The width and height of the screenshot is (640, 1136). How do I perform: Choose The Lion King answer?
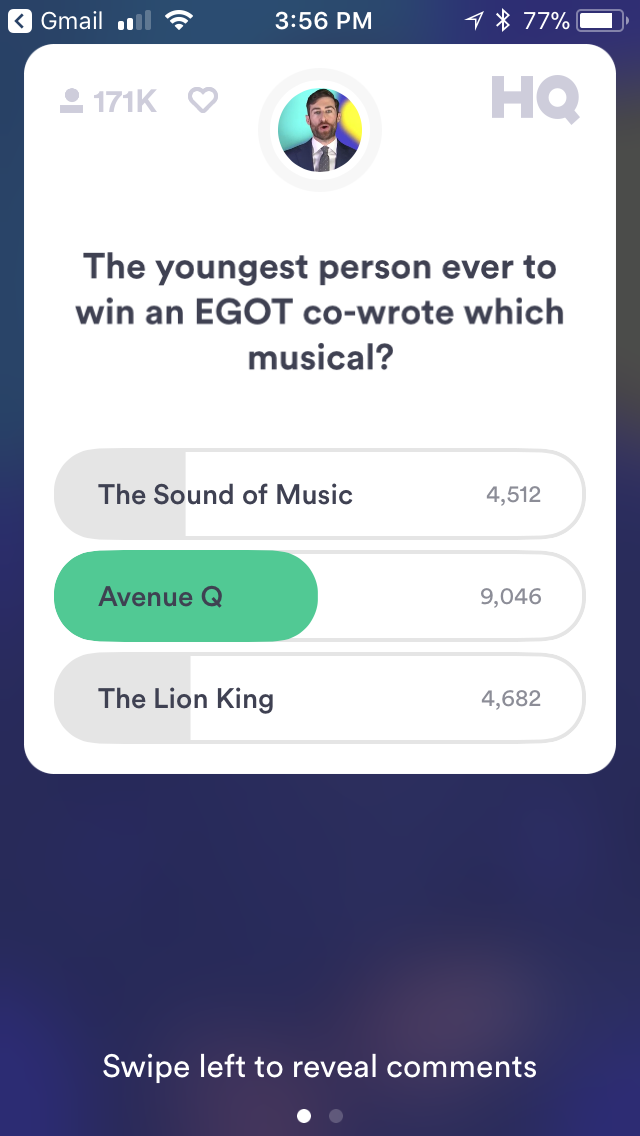coord(318,699)
